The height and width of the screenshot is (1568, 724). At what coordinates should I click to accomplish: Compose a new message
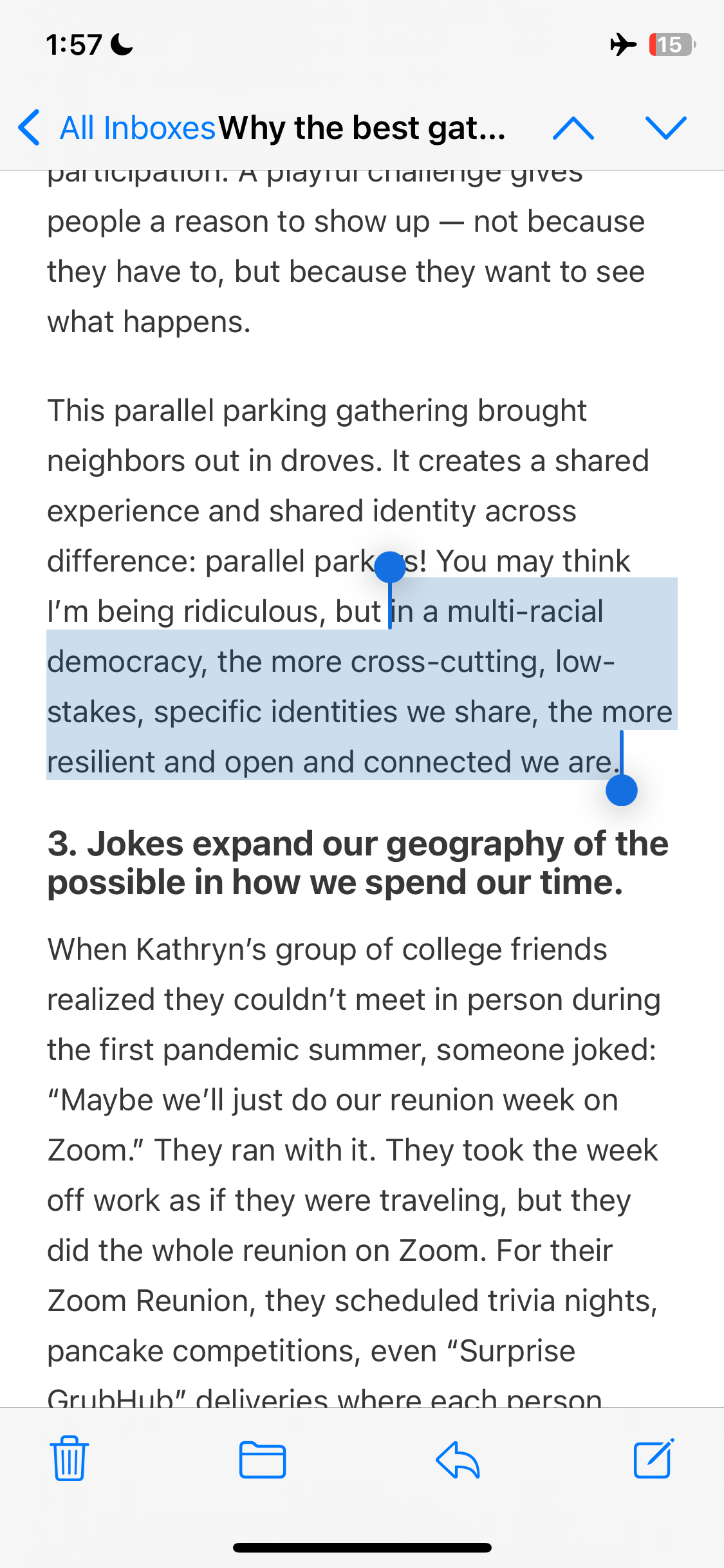coord(653,1459)
